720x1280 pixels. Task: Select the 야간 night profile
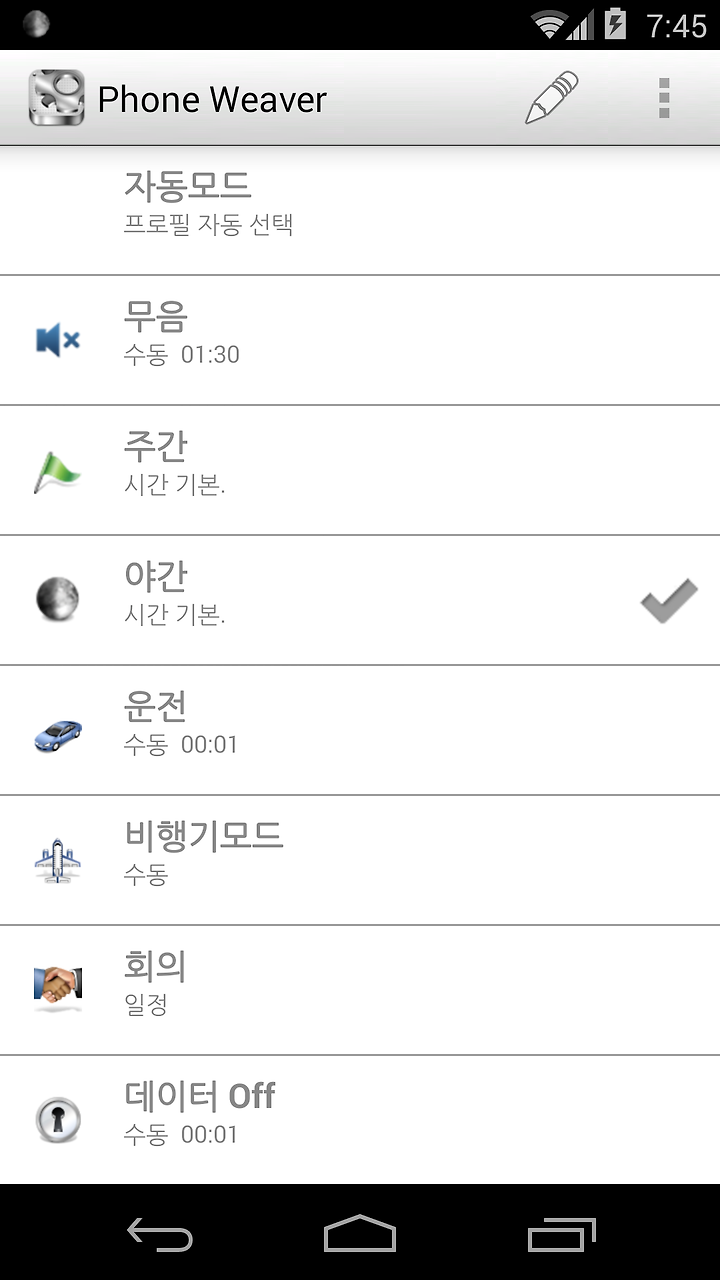pos(360,600)
